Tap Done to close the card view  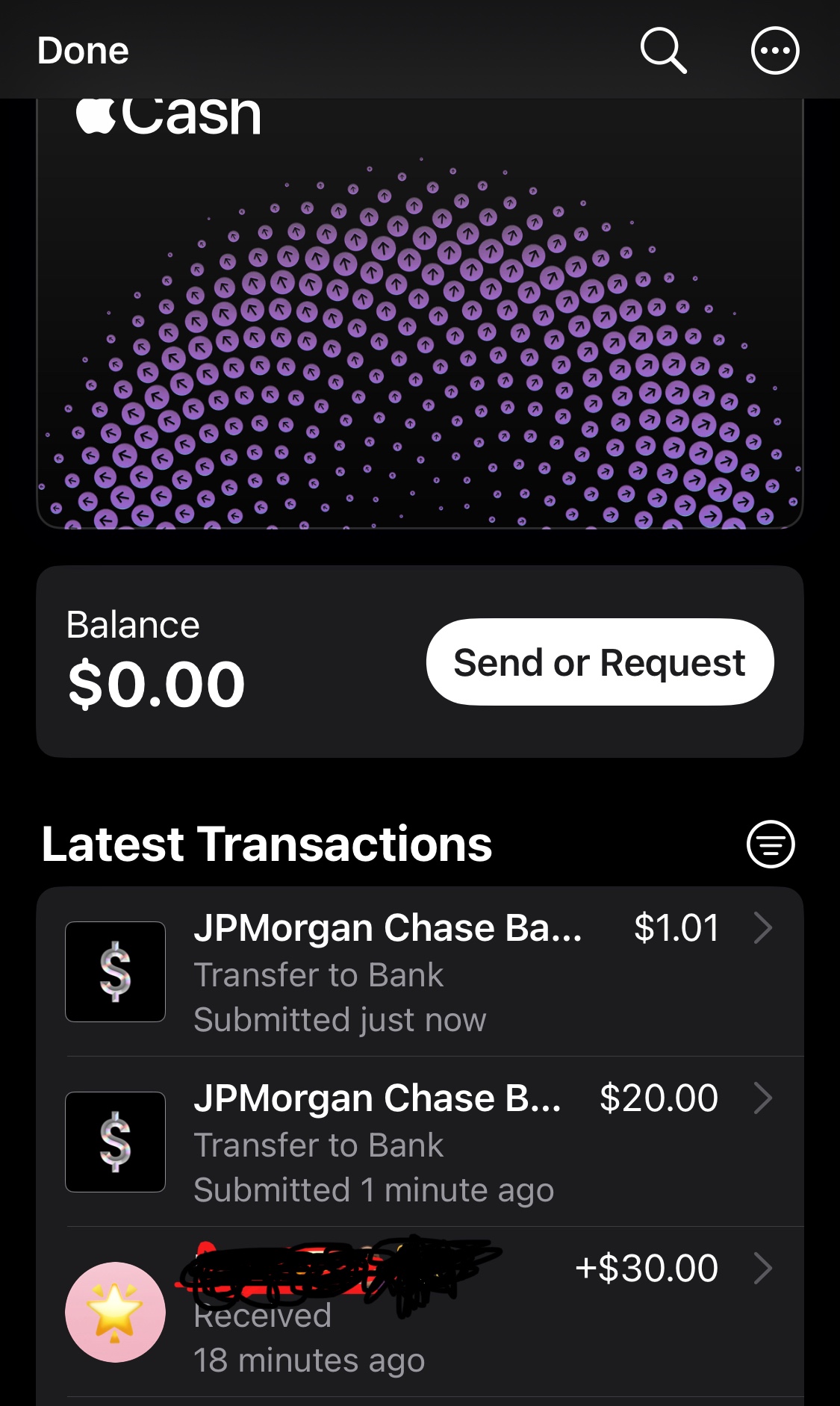point(83,51)
